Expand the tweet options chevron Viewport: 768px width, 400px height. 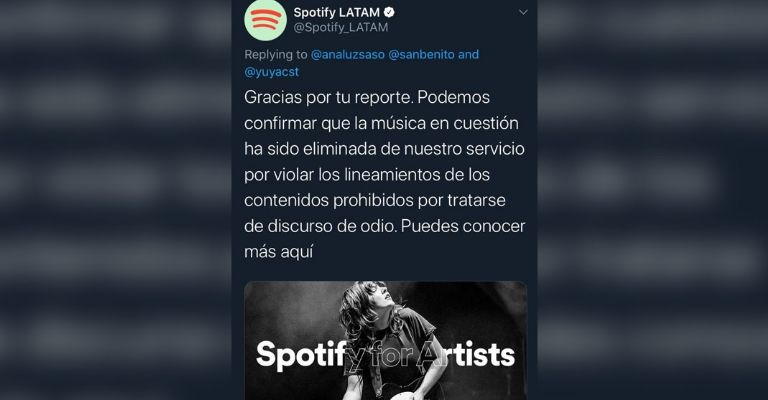pyautogui.click(x=522, y=12)
